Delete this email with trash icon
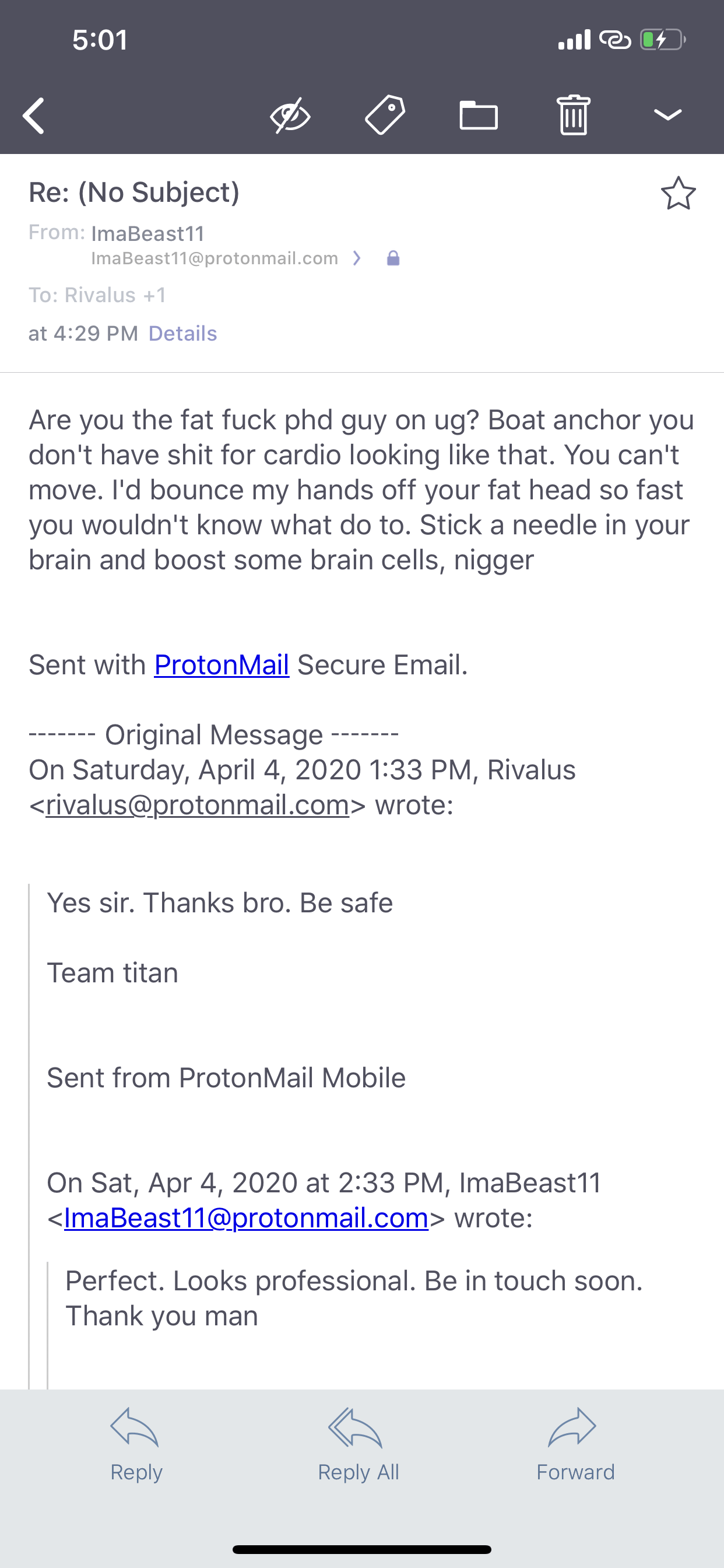The width and height of the screenshot is (724, 1568). (573, 115)
